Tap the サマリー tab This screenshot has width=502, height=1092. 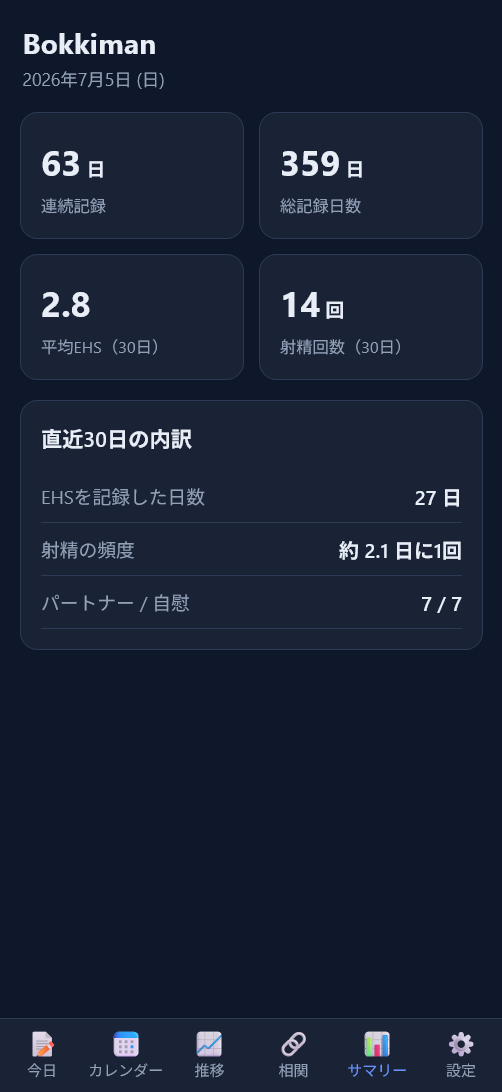coord(377,1055)
